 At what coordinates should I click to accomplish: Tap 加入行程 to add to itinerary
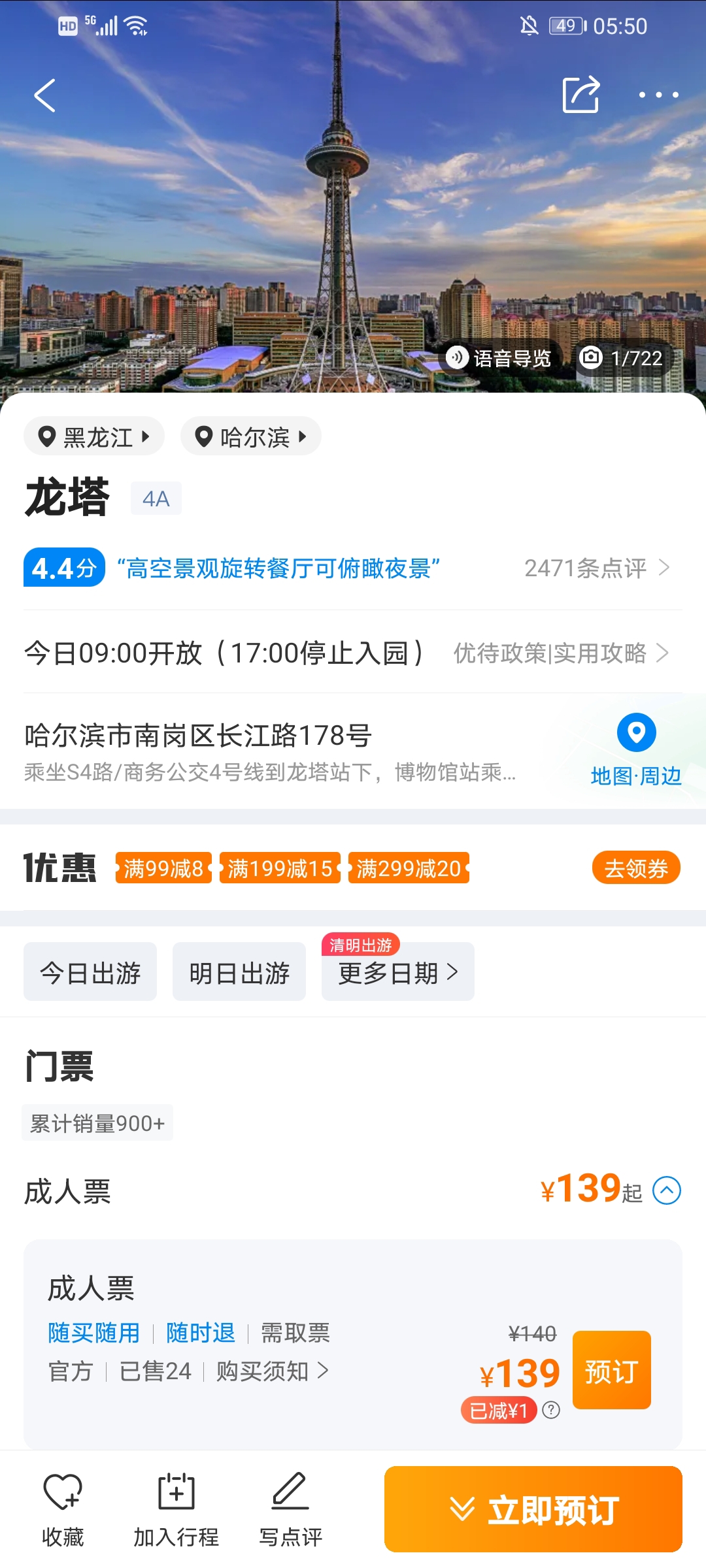pos(176,1509)
